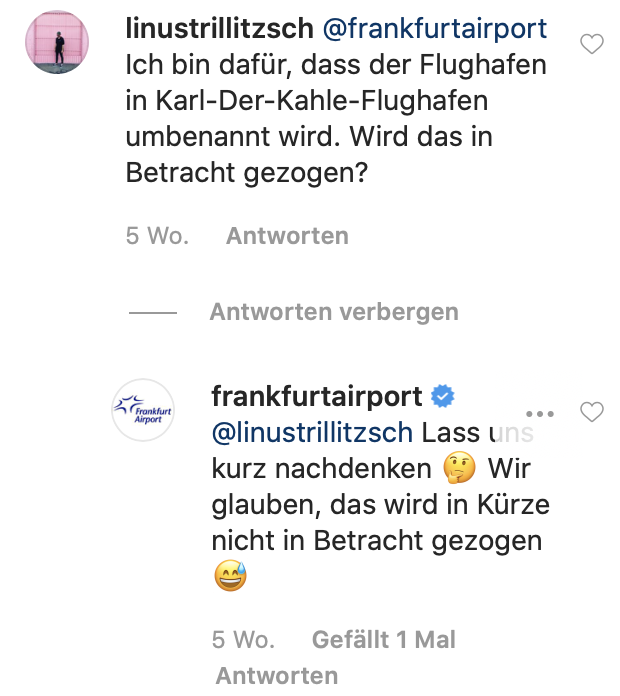Reply to linustrillitzsch's comment via Antworten
The height and width of the screenshot is (696, 620).
click(x=287, y=236)
